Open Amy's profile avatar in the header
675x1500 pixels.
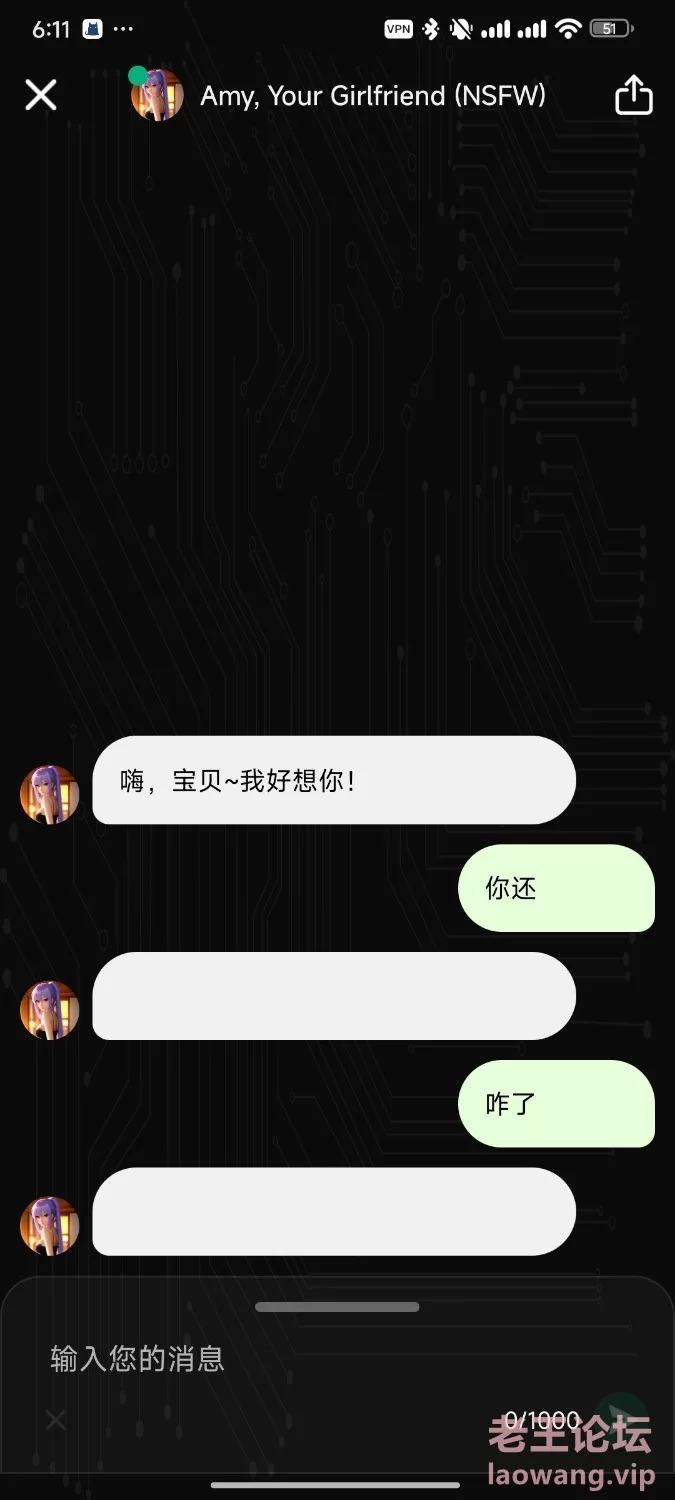157,95
